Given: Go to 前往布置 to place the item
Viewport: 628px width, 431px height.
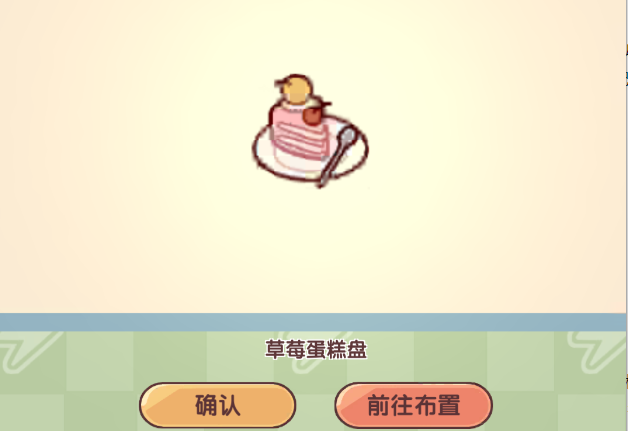Looking at the screenshot, I should [413, 405].
